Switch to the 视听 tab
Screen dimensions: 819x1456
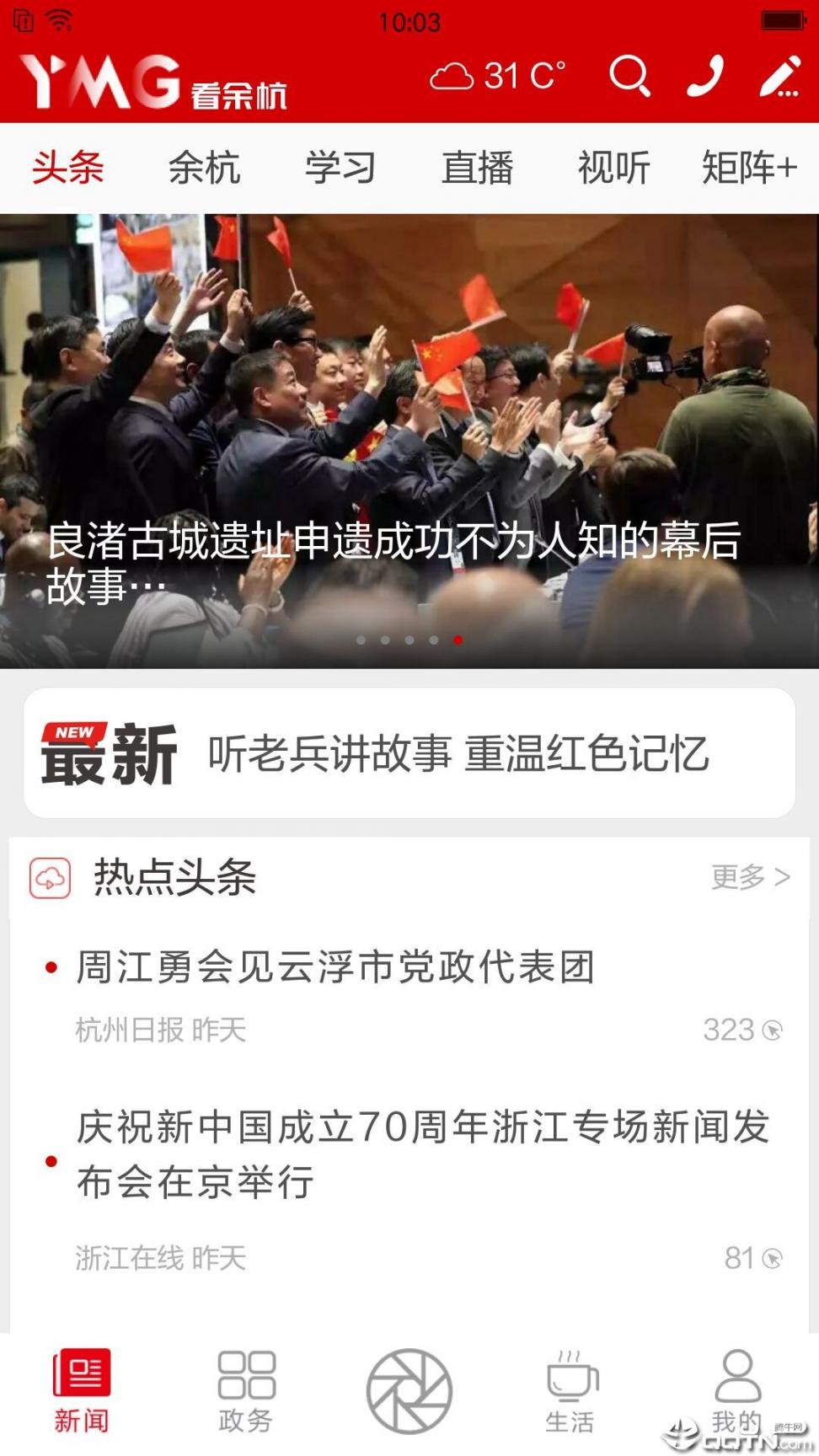[613, 168]
